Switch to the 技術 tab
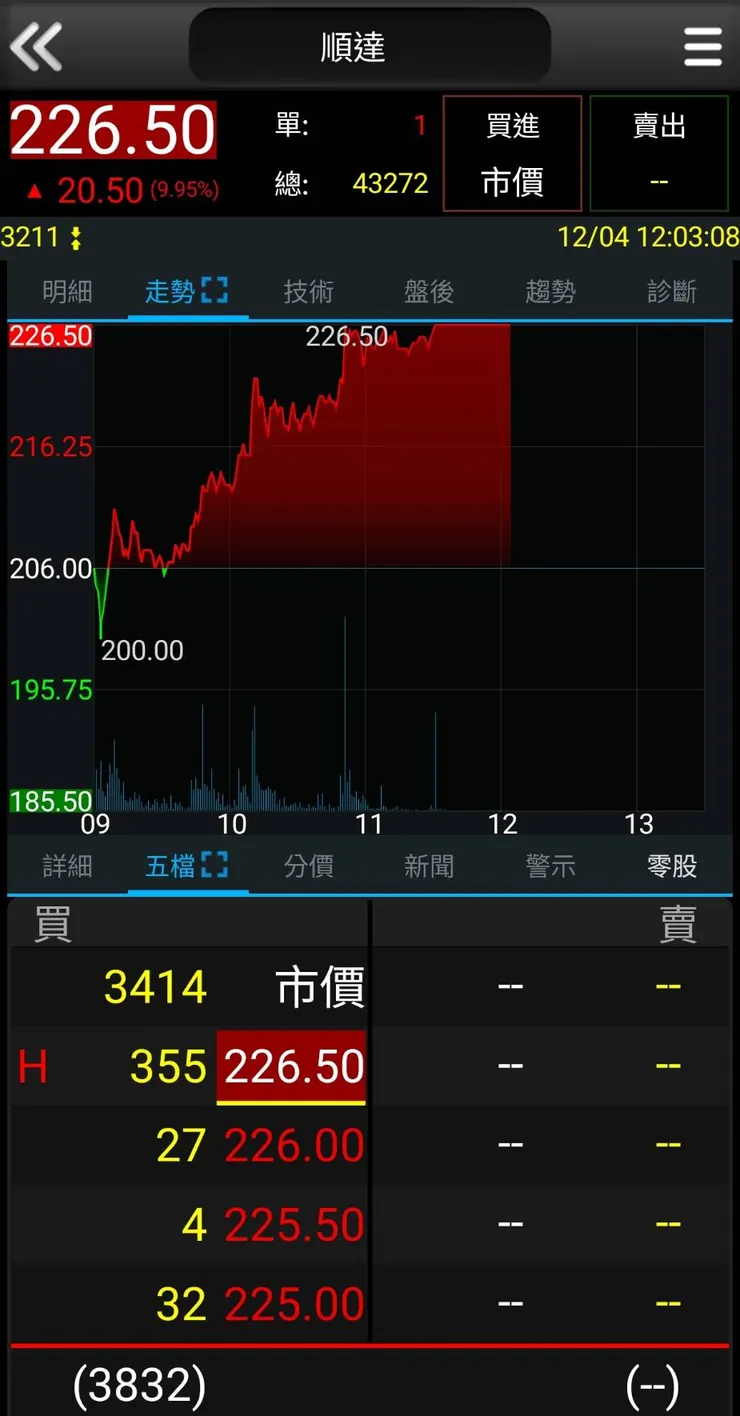The height and width of the screenshot is (1416, 740). coord(308,290)
